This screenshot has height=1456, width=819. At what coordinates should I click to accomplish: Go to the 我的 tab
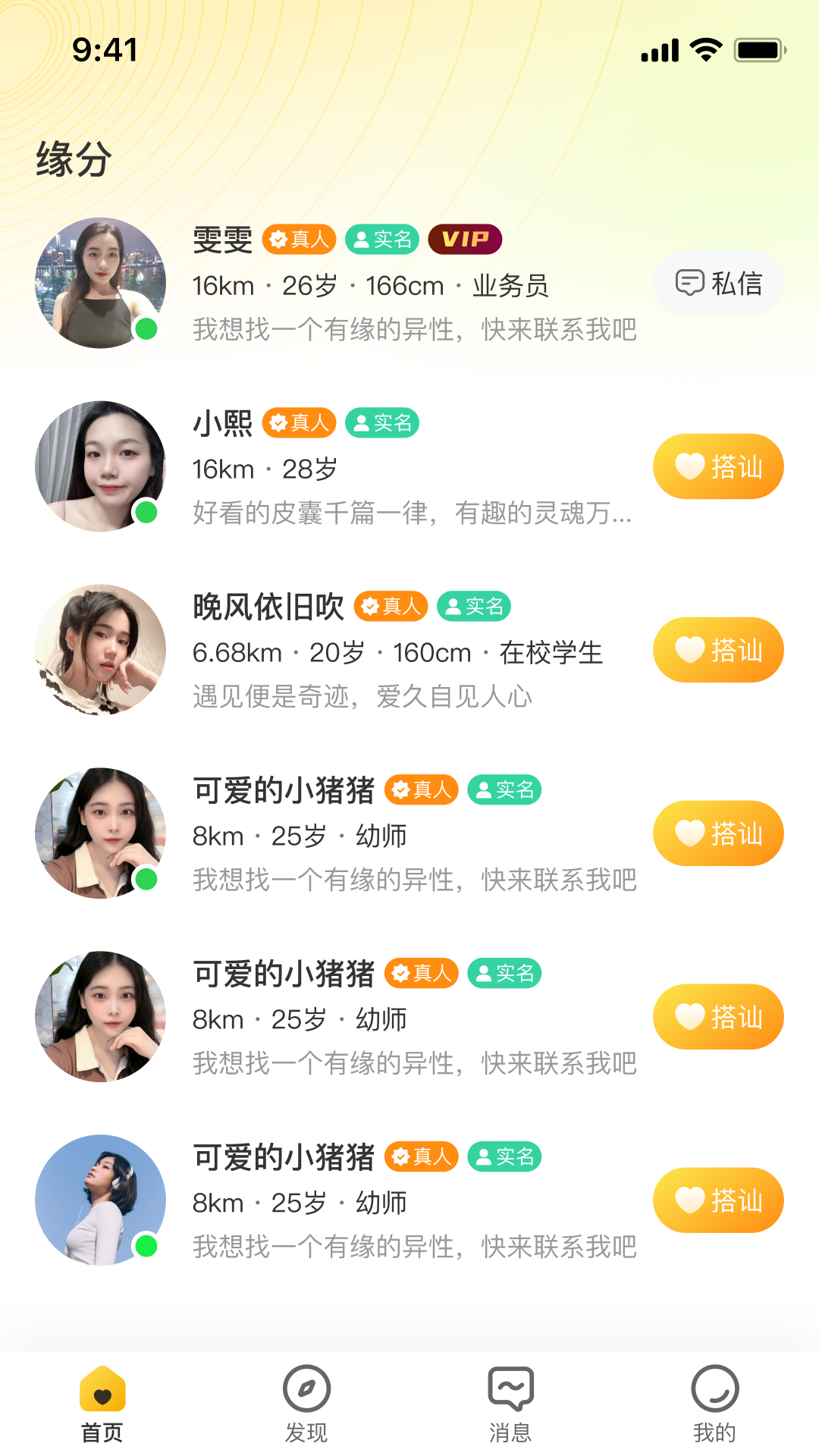(714, 1403)
